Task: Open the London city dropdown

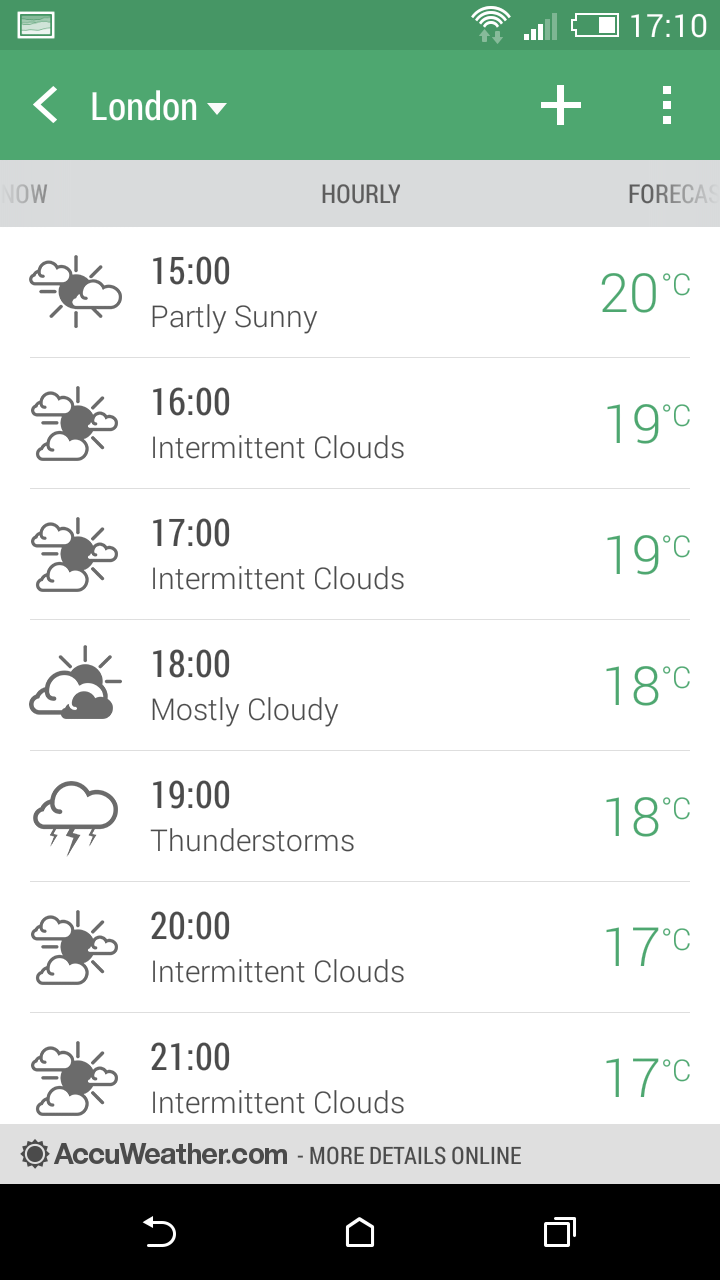Action: pos(158,107)
